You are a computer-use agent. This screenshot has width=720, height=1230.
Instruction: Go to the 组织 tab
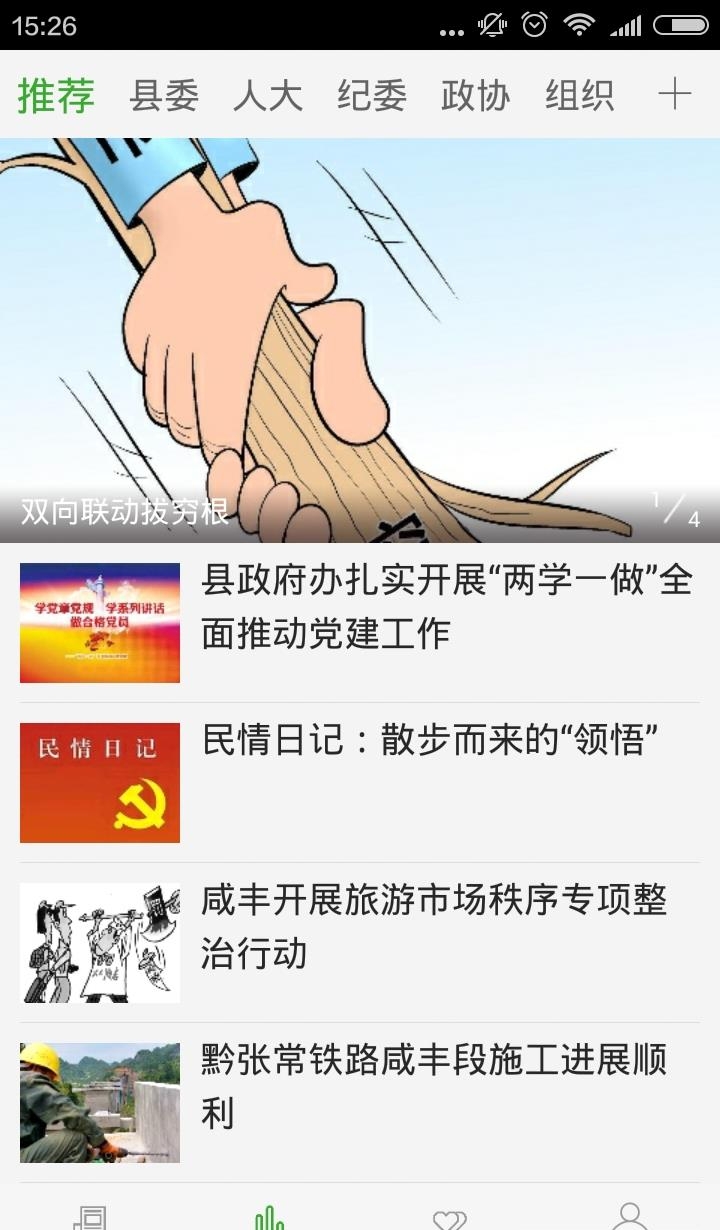click(x=580, y=95)
